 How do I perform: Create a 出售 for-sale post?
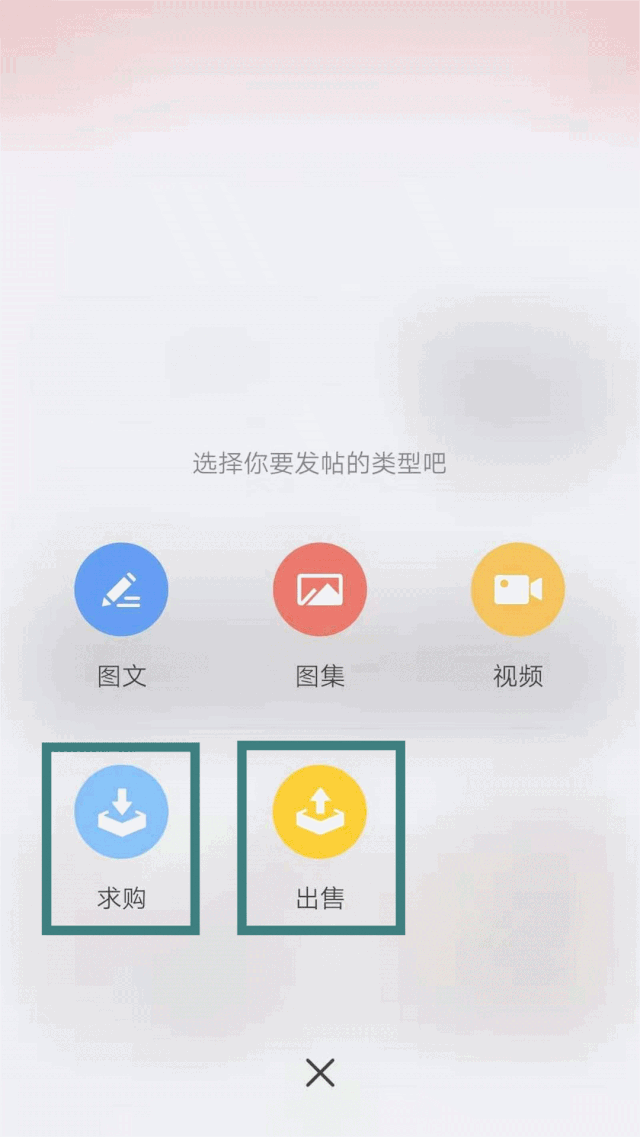(320, 812)
